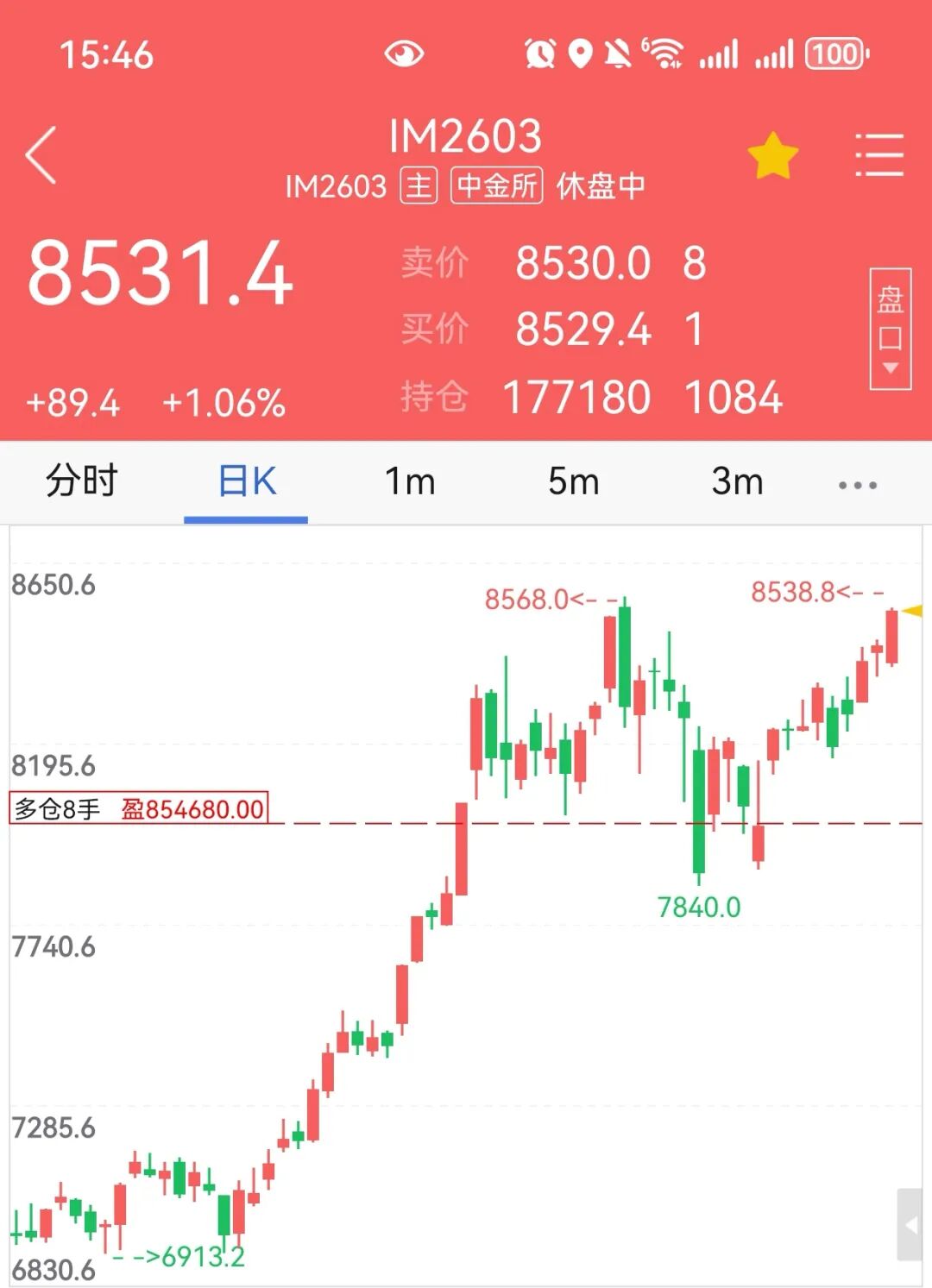
Task: Toggle the favorite star for IM2603
Action: 772,156
